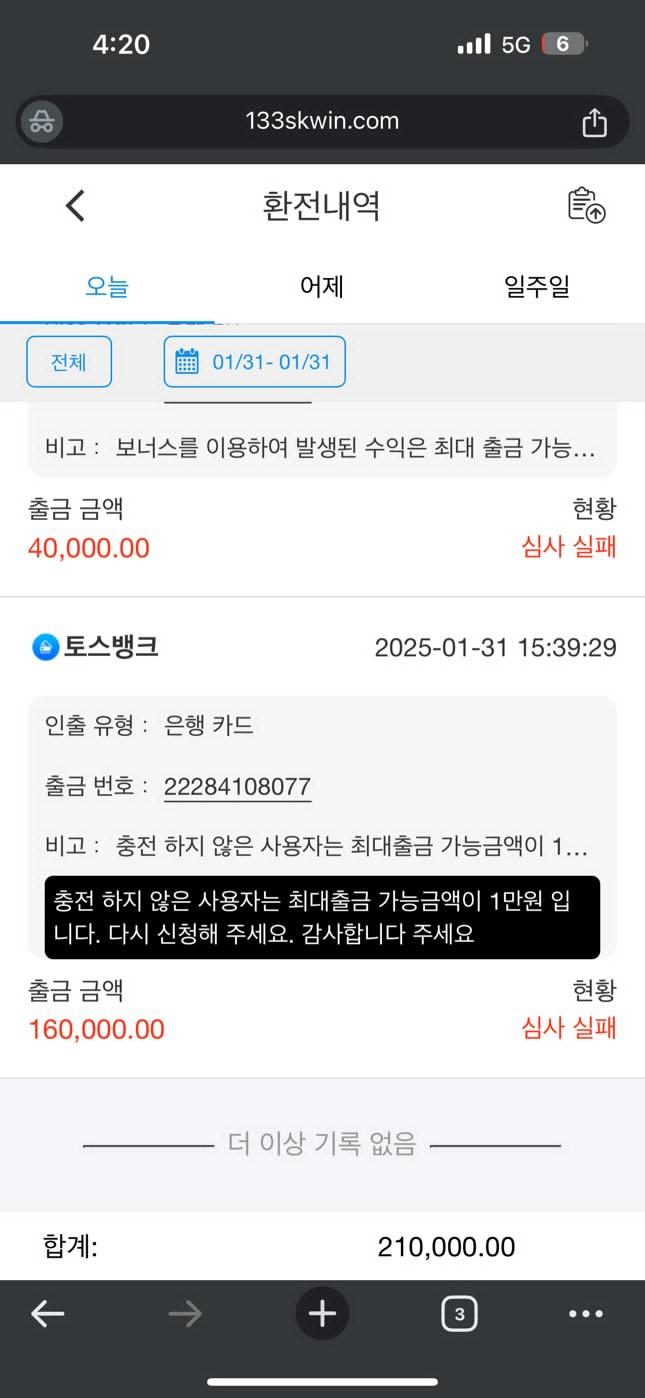Expand the 40,000.00 withdrawal remark text
The image size is (645, 1398).
355,448
